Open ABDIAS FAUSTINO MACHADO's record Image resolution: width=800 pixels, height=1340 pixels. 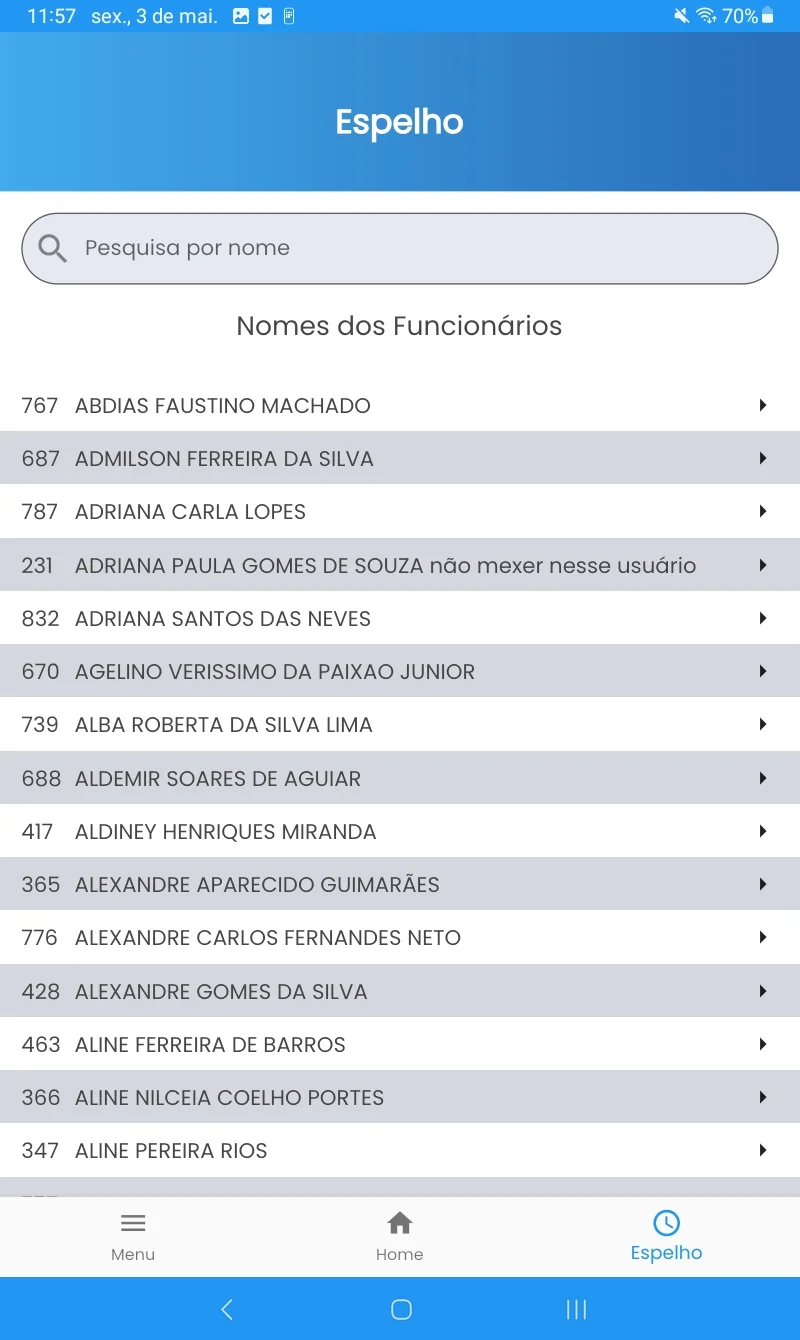pyautogui.click(x=400, y=405)
